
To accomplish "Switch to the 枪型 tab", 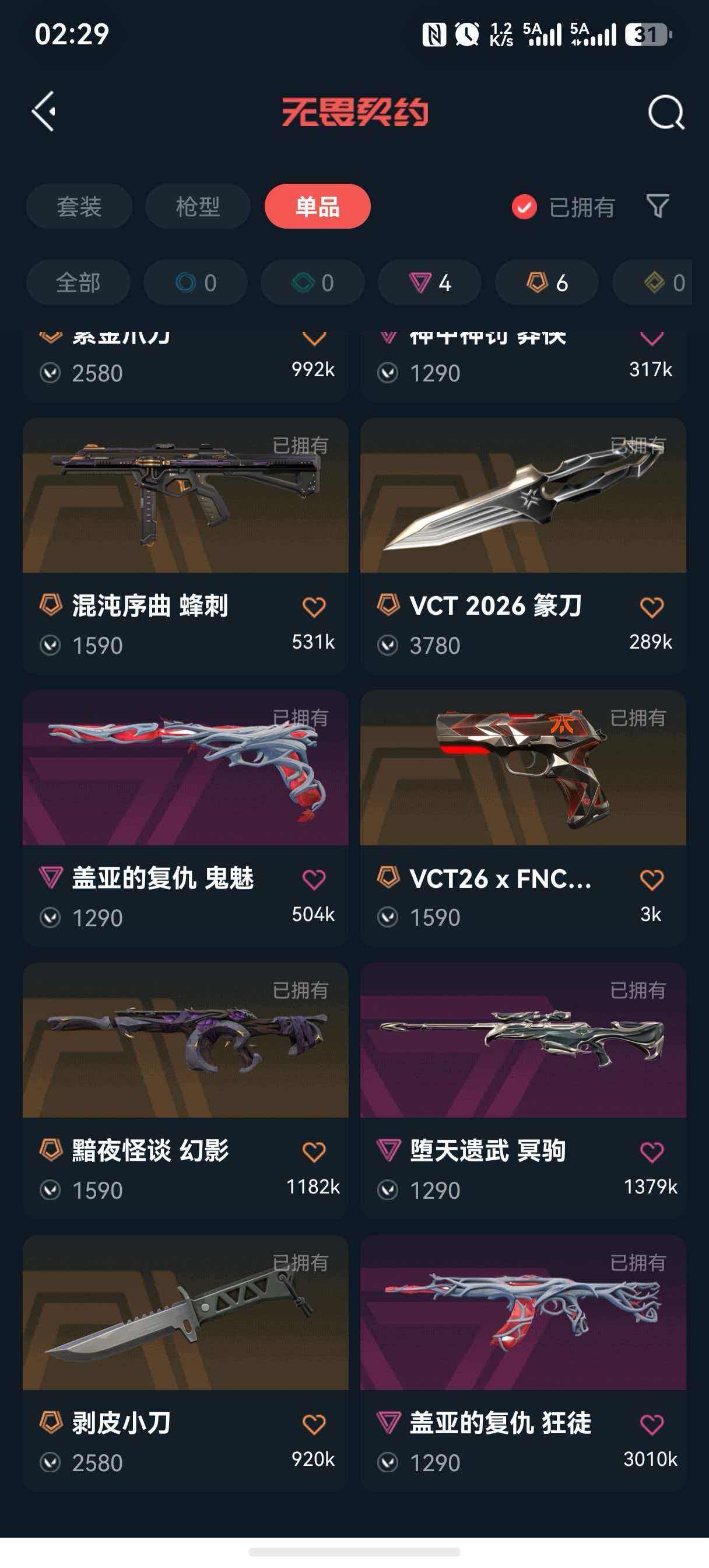I will click(x=196, y=207).
